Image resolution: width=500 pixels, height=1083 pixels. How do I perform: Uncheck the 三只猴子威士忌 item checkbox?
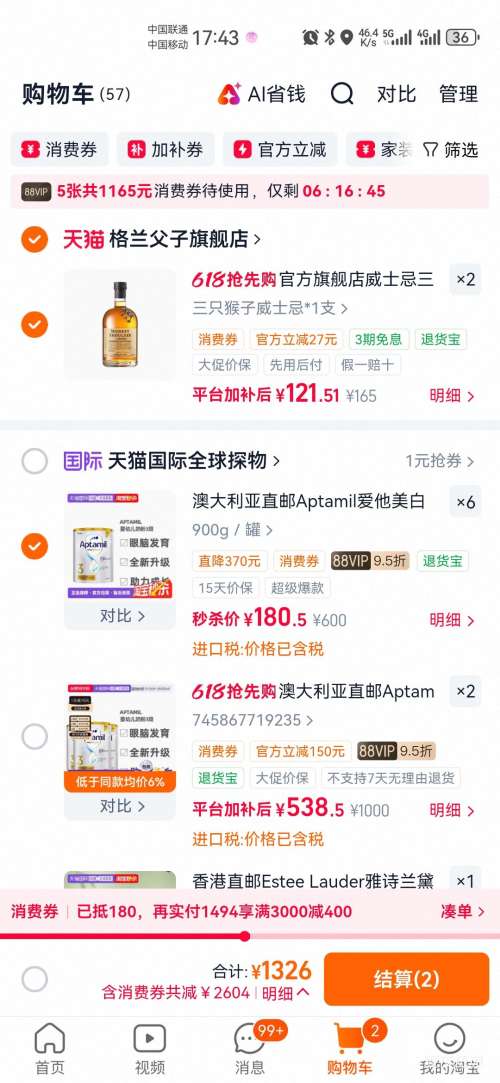(35, 324)
